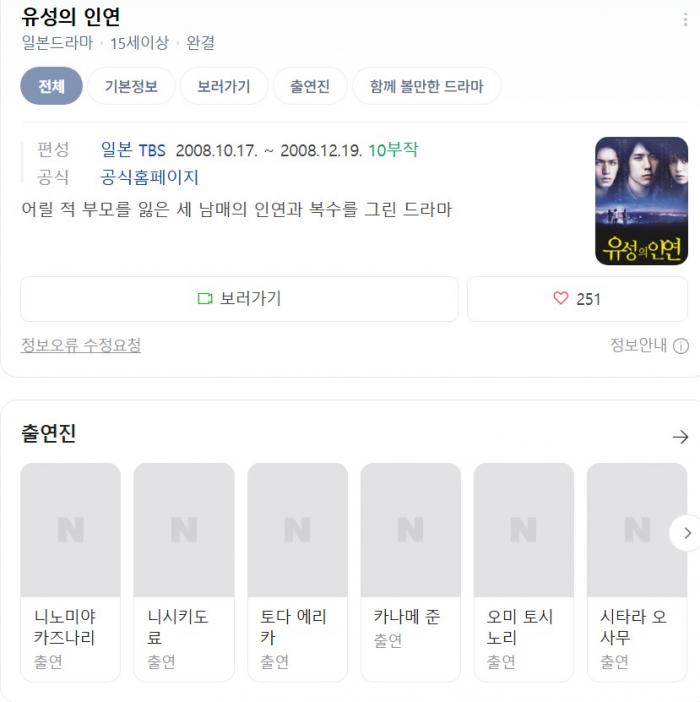Open cast card for 카나메 준
700x702 pixels.
[410, 570]
